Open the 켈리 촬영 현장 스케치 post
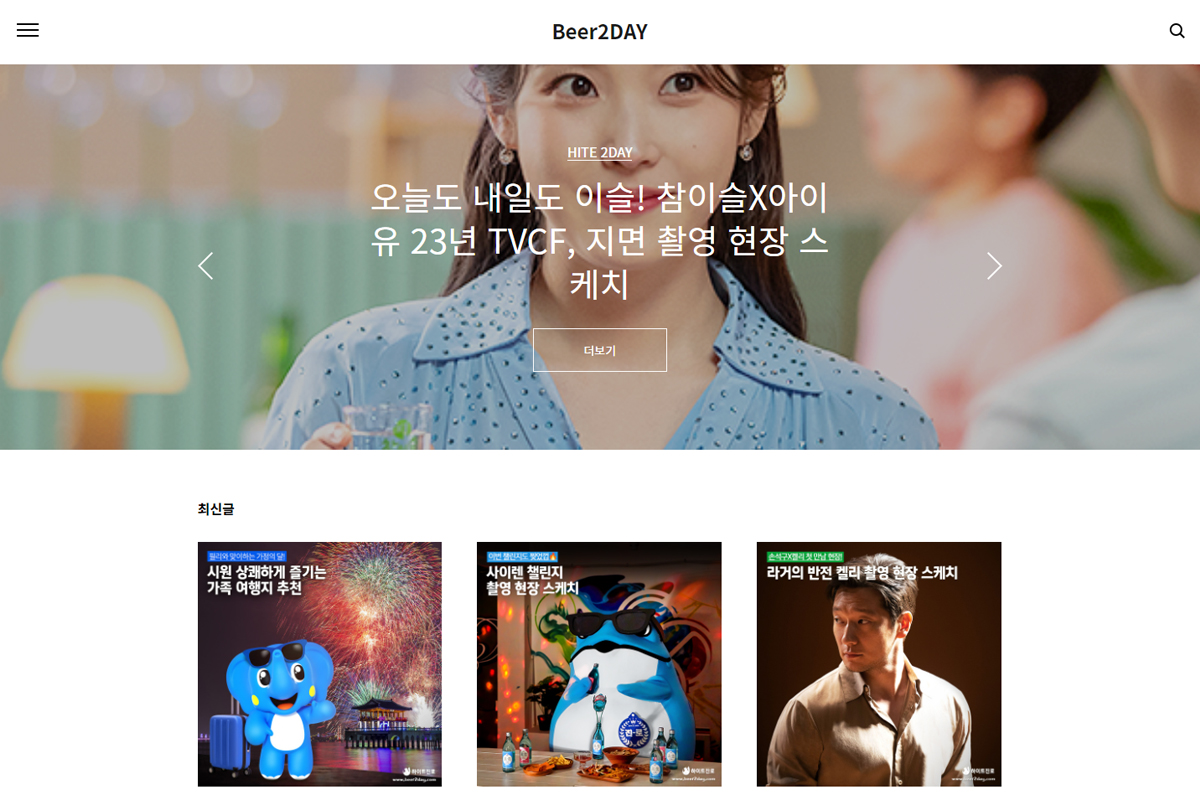Screen dimensions: 1200x800 point(879,664)
